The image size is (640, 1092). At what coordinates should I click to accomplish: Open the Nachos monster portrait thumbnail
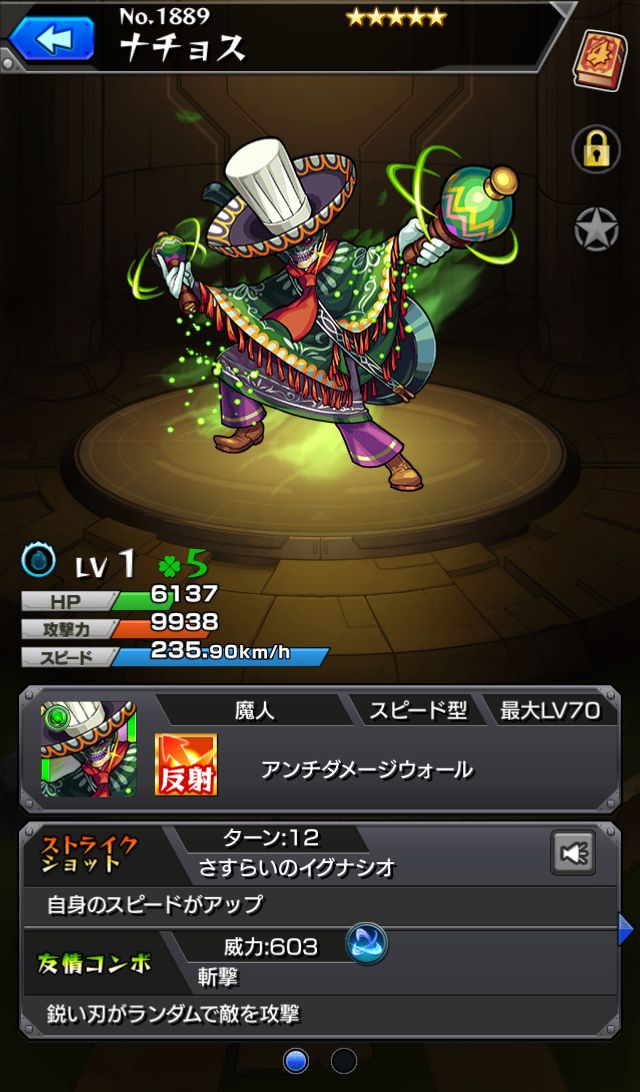coord(88,749)
